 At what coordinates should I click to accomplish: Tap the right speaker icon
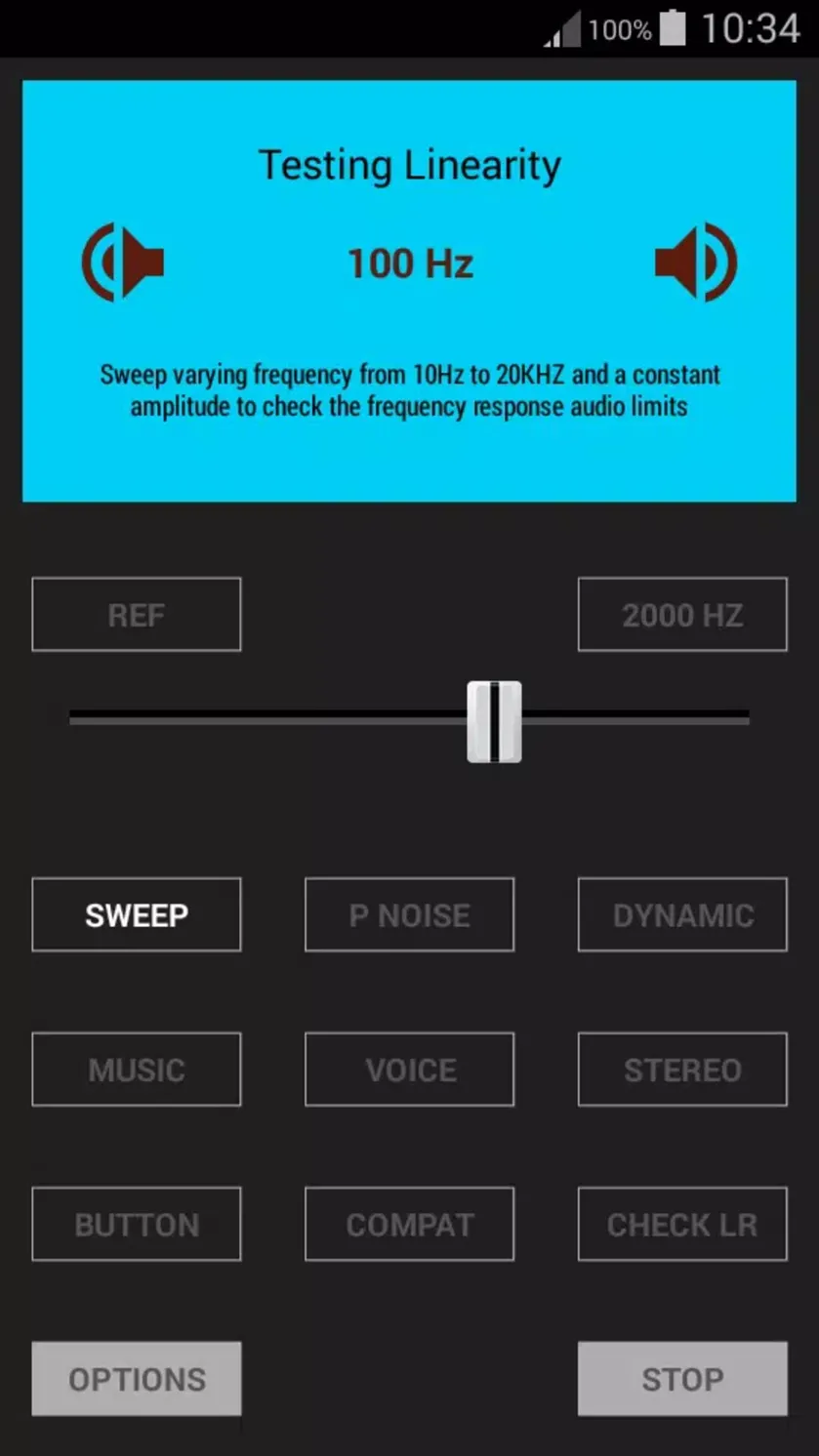pyautogui.click(x=695, y=262)
